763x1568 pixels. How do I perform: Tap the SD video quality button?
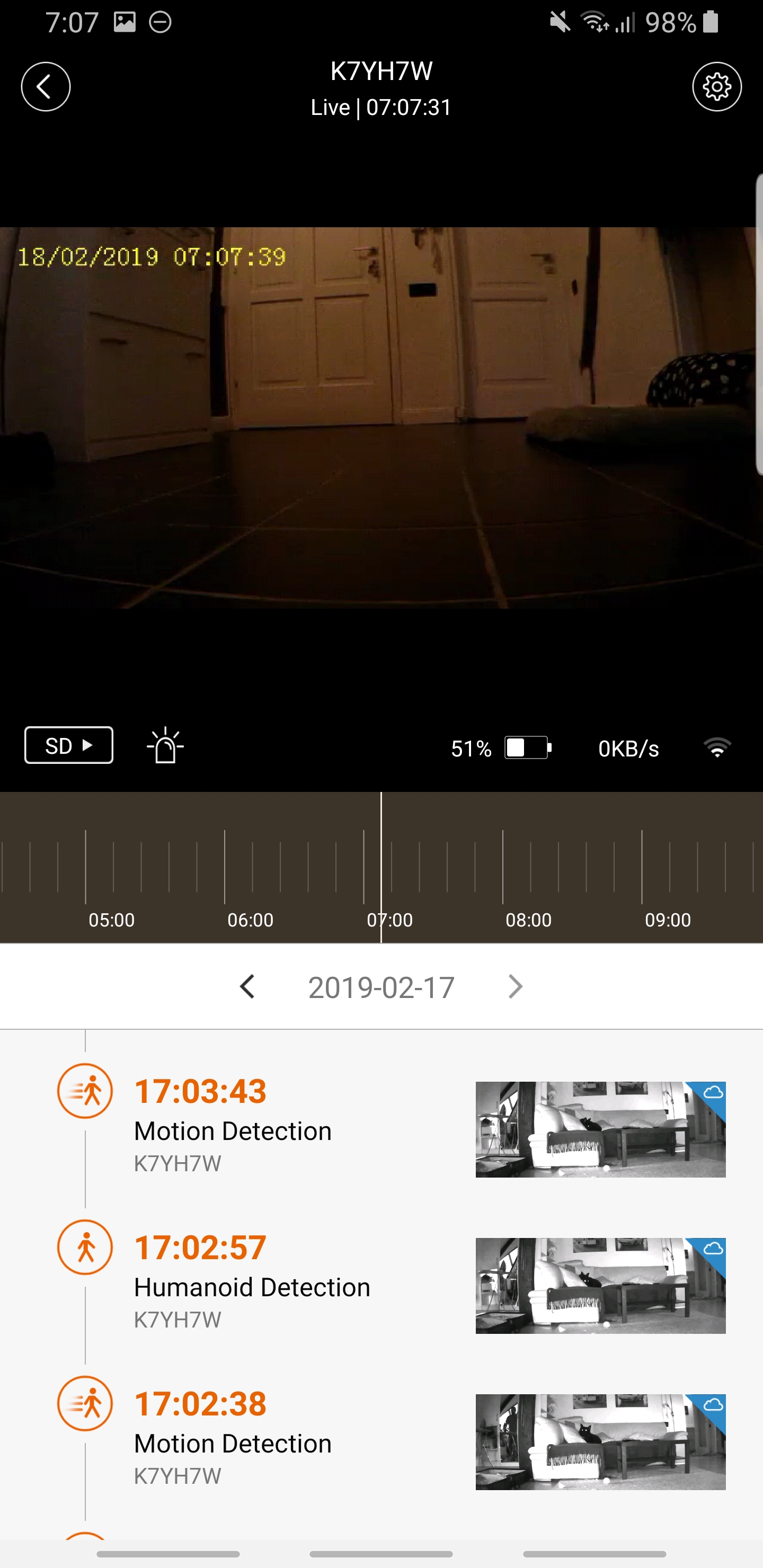pos(69,745)
